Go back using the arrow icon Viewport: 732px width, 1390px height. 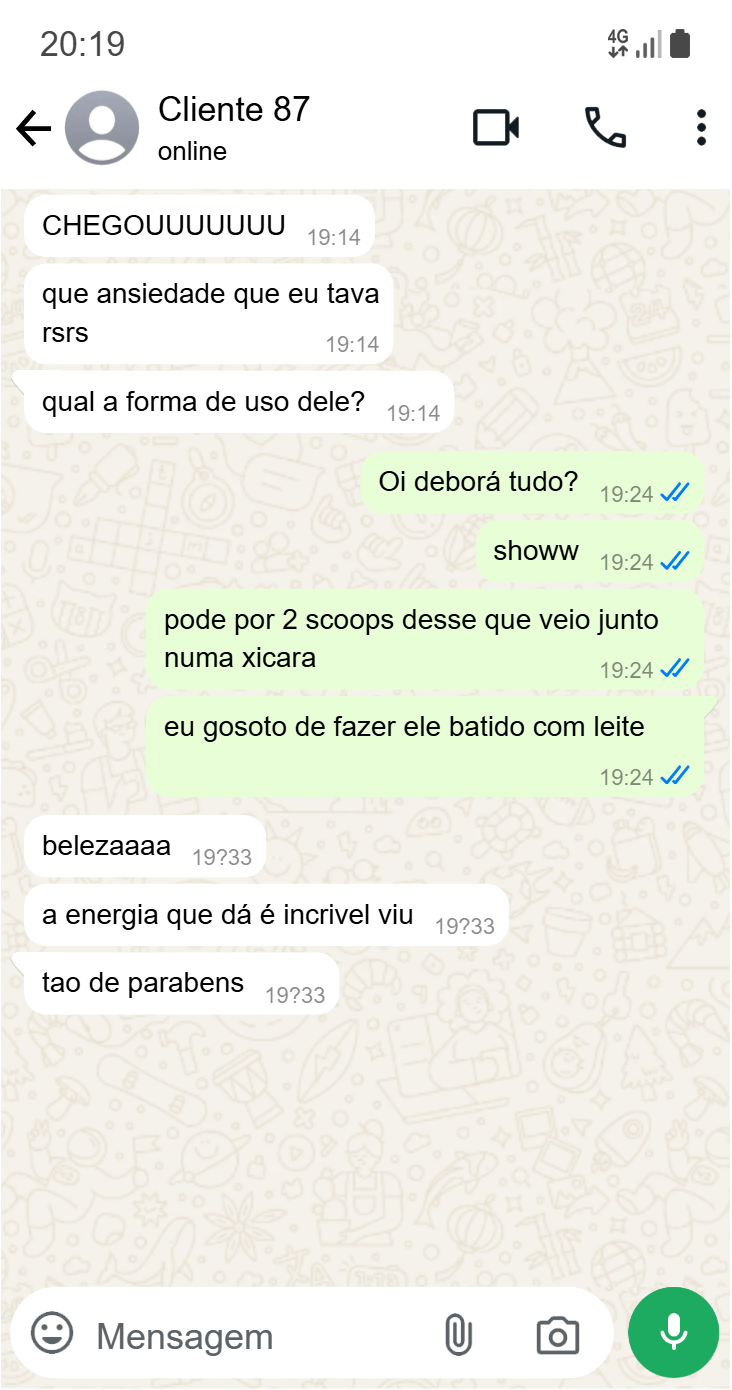(x=33, y=128)
